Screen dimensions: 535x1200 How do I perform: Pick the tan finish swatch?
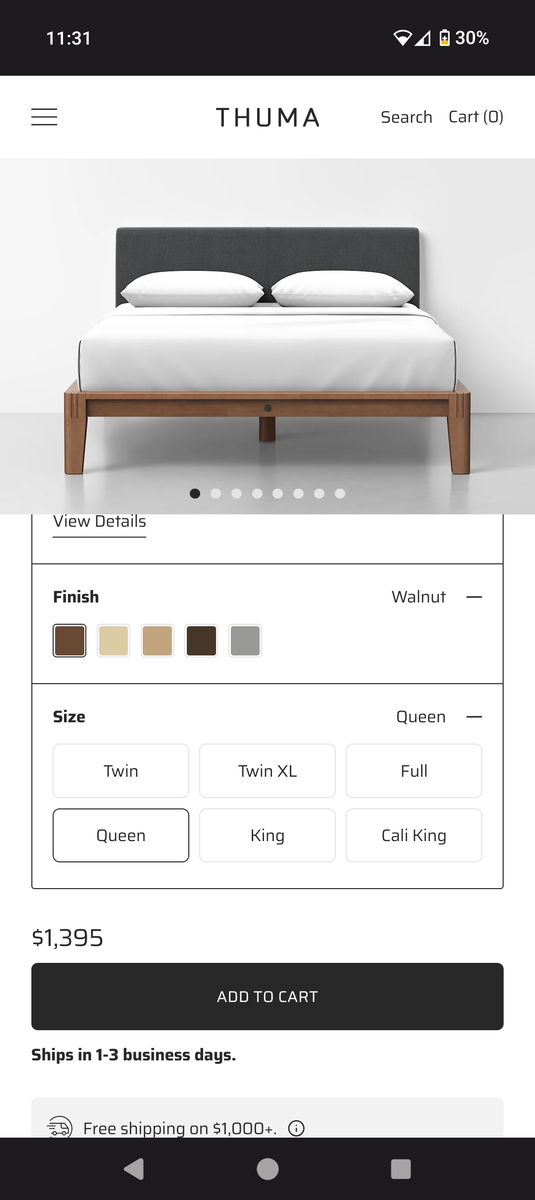pos(157,640)
